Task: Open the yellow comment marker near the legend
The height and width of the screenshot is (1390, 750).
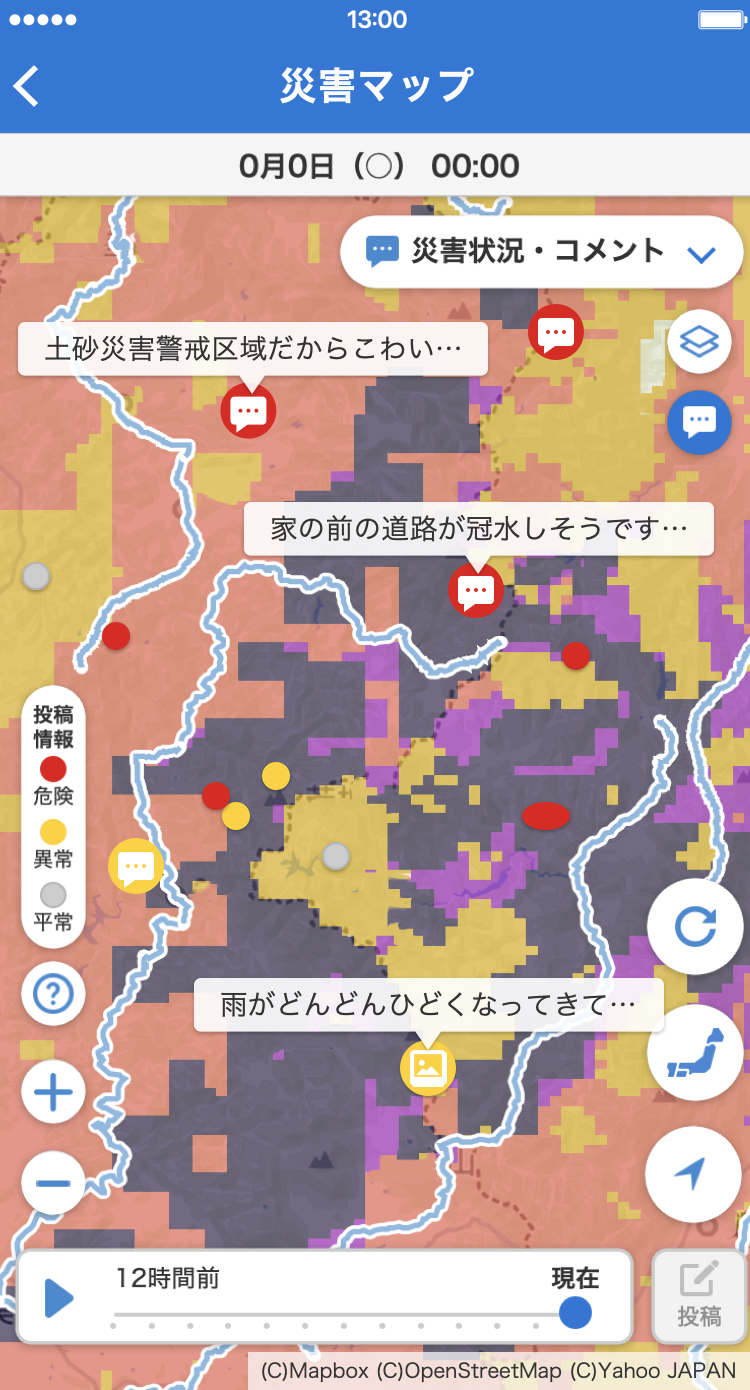Action: [136, 866]
